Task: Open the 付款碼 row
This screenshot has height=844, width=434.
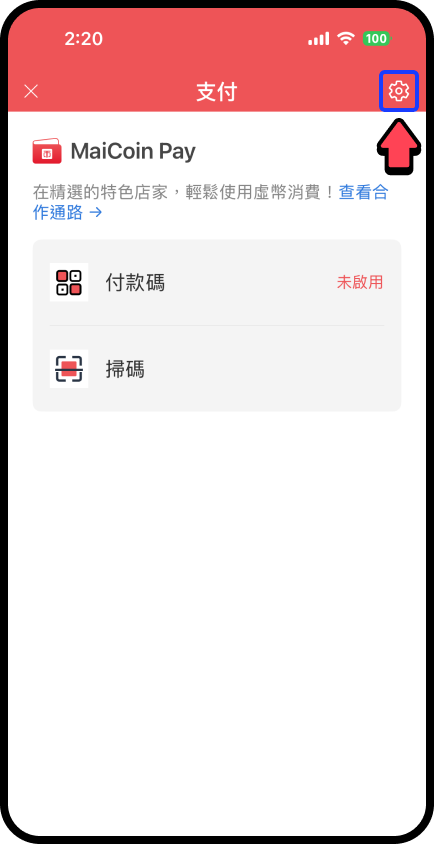Action: (217, 282)
